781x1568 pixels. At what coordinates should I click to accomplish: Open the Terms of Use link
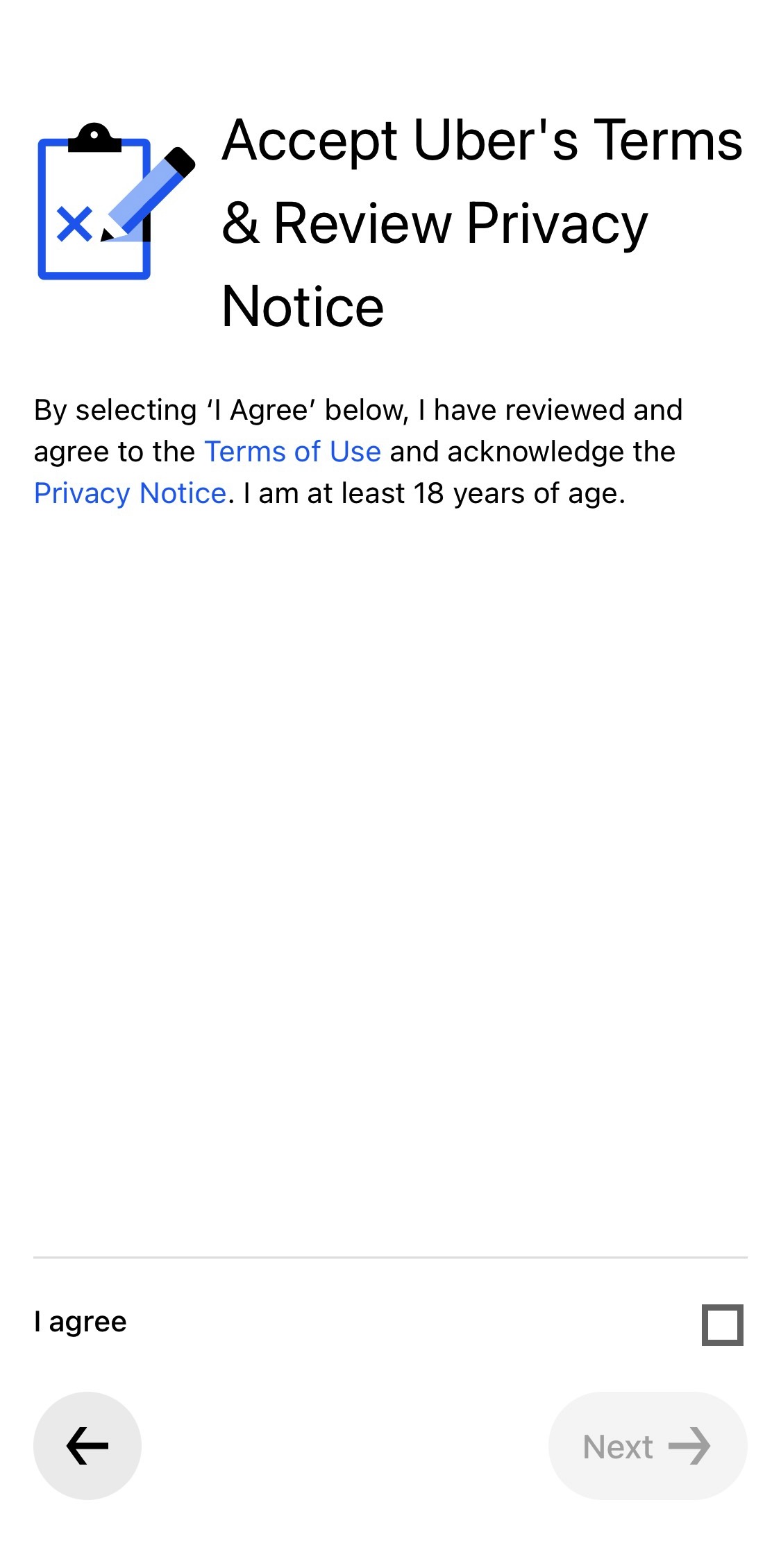pos(292,452)
